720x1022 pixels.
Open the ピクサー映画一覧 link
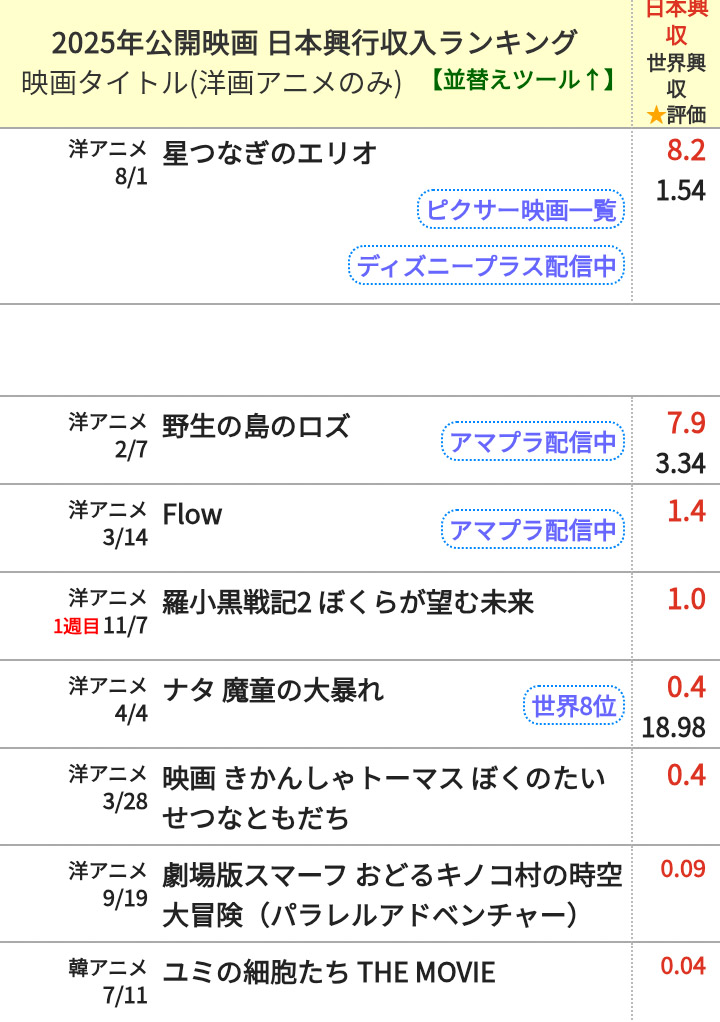[x=520, y=211]
